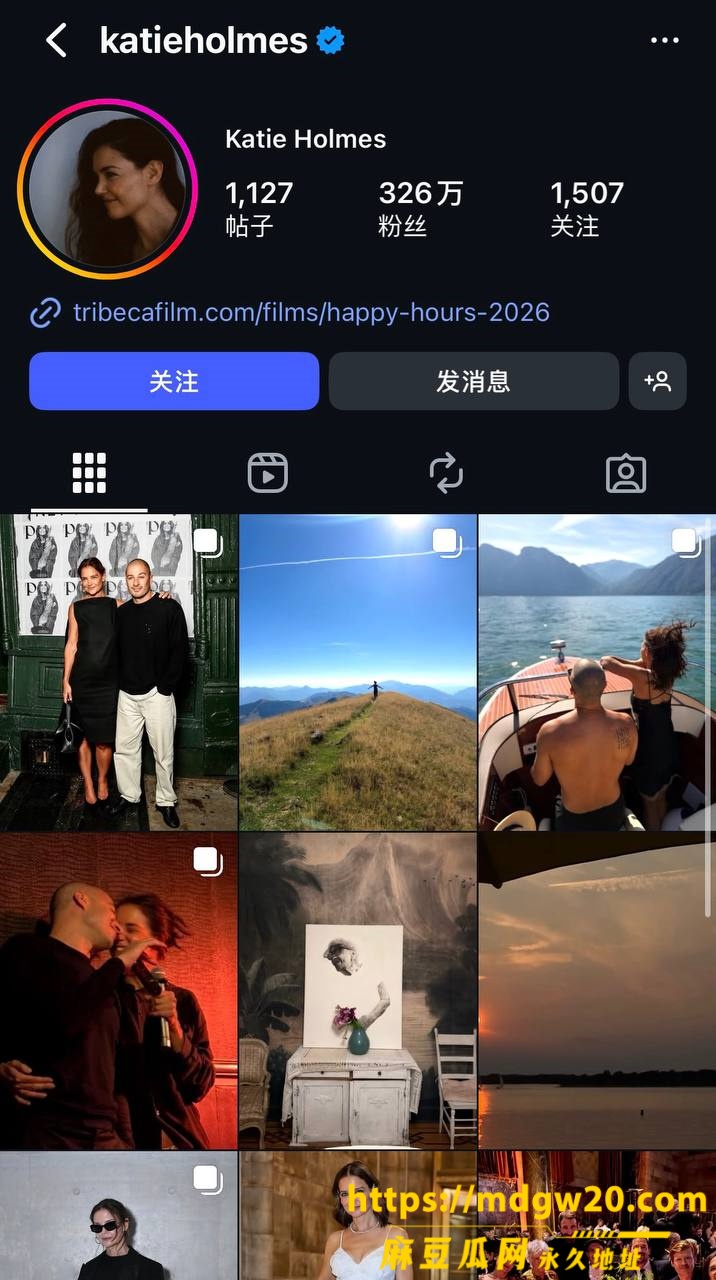The image size is (716, 1280).
Task: Go back with the top-left arrow
Action: (56, 41)
